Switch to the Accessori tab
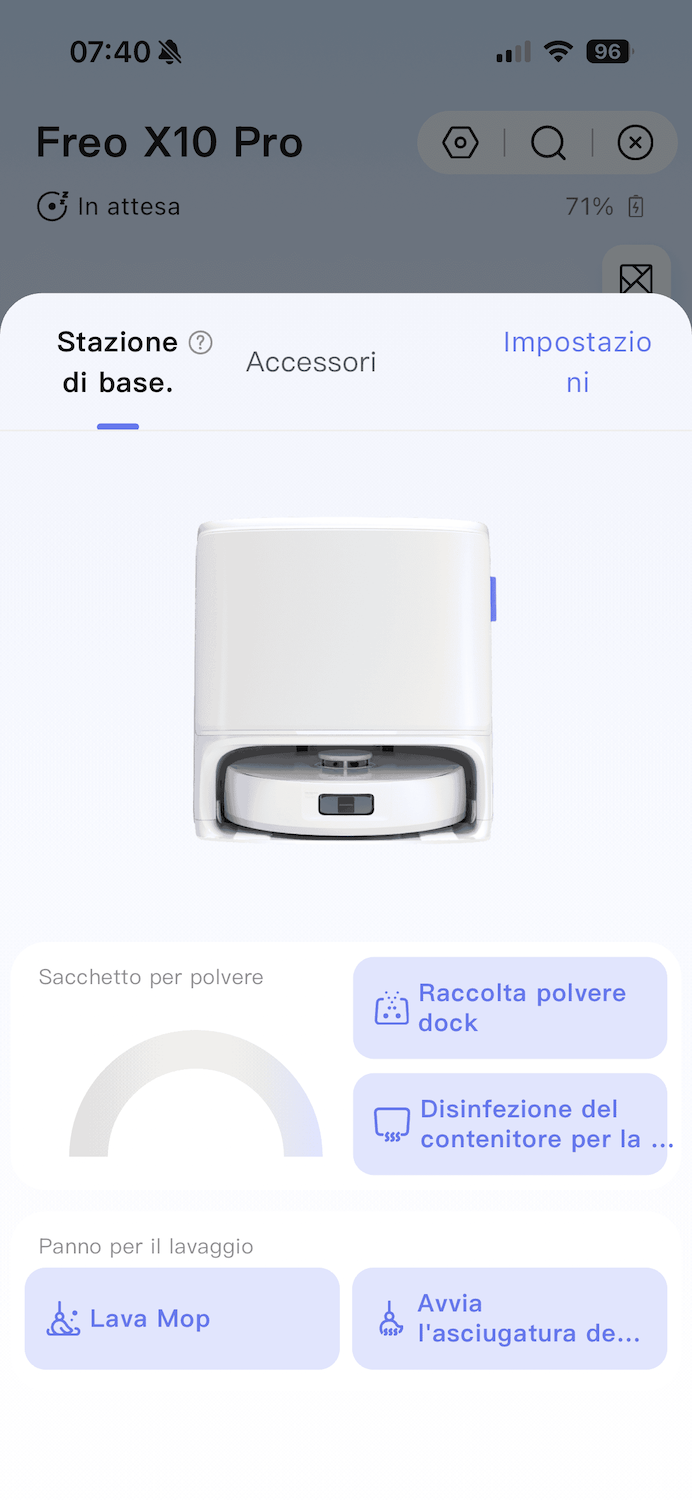The height and width of the screenshot is (1500, 692). (x=311, y=361)
